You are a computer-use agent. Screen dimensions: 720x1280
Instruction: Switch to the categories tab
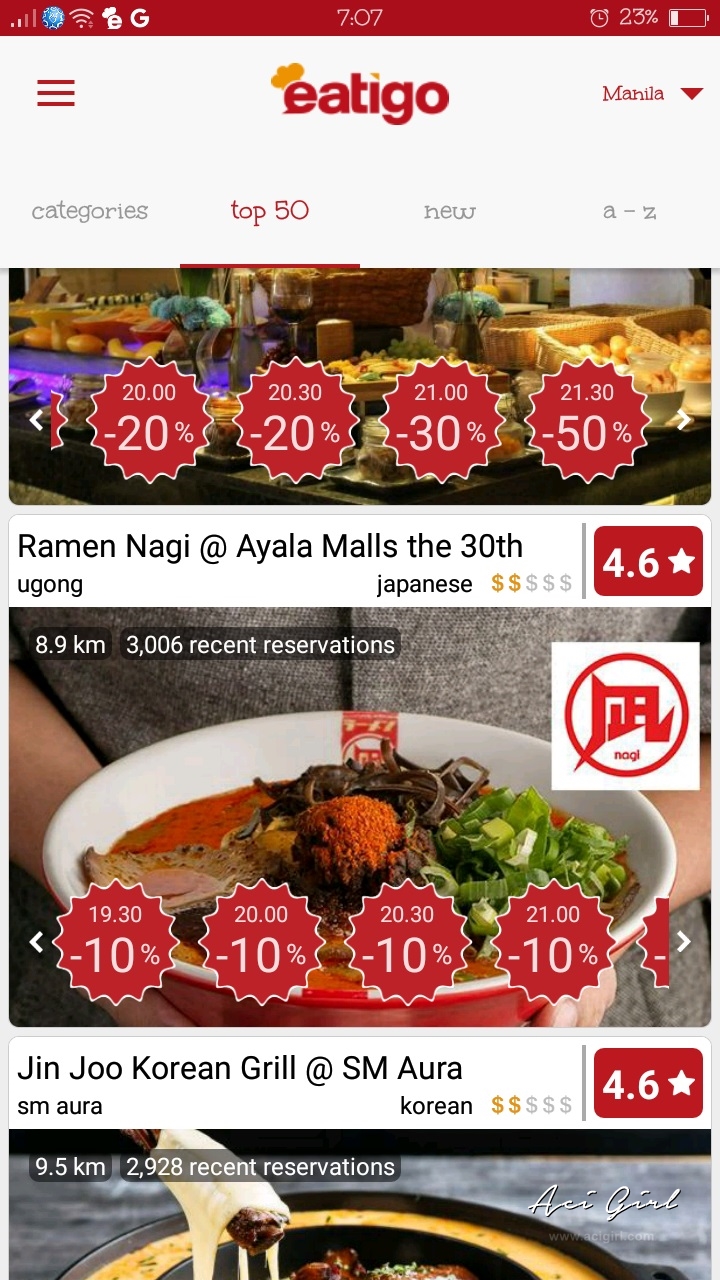89,210
